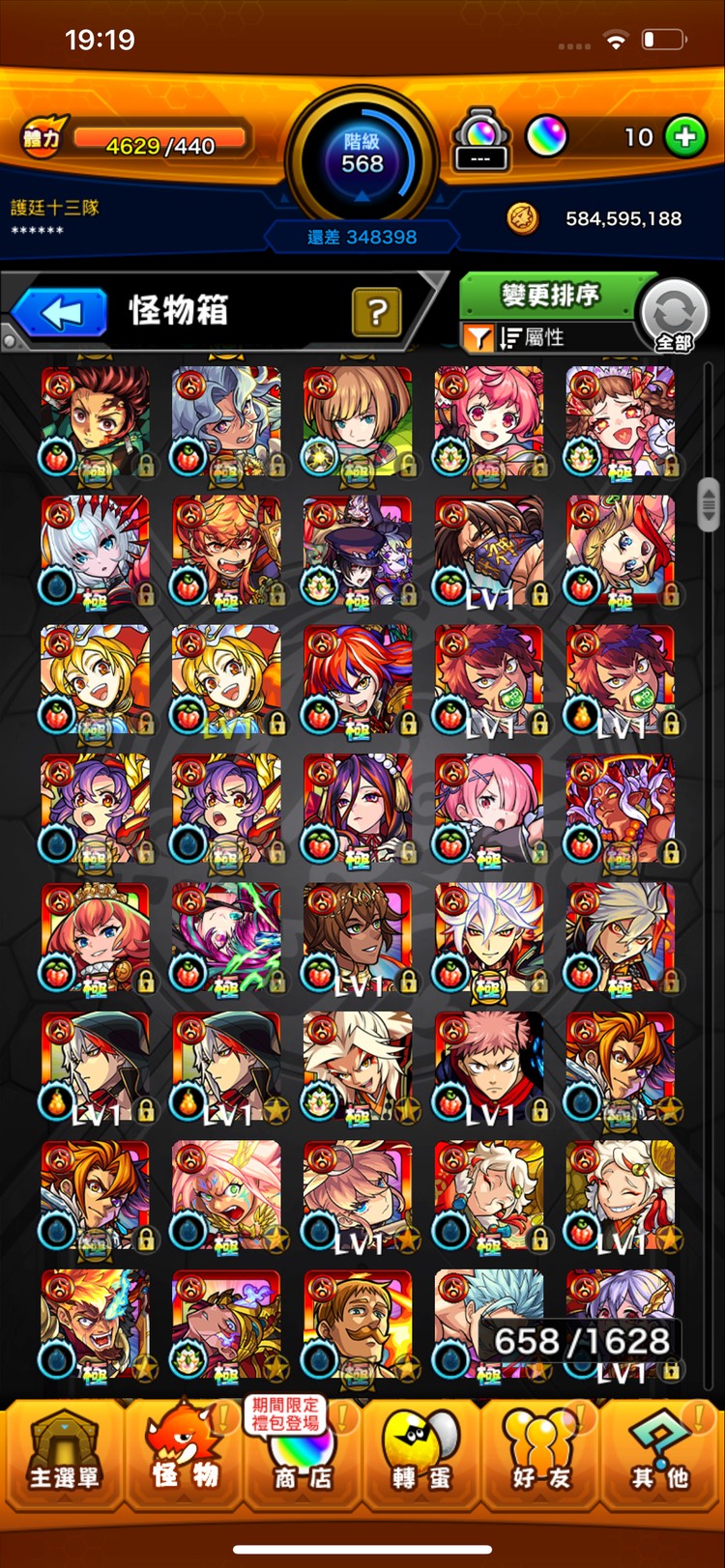Tap the 全部 refresh toggle

[674, 316]
